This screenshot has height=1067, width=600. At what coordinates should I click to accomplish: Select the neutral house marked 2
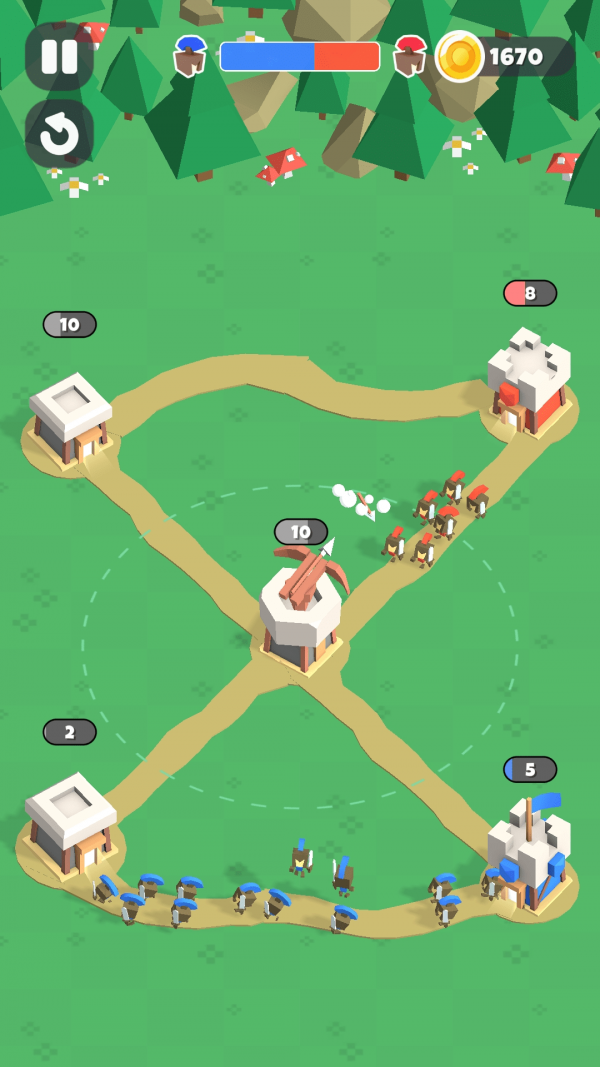click(x=68, y=823)
